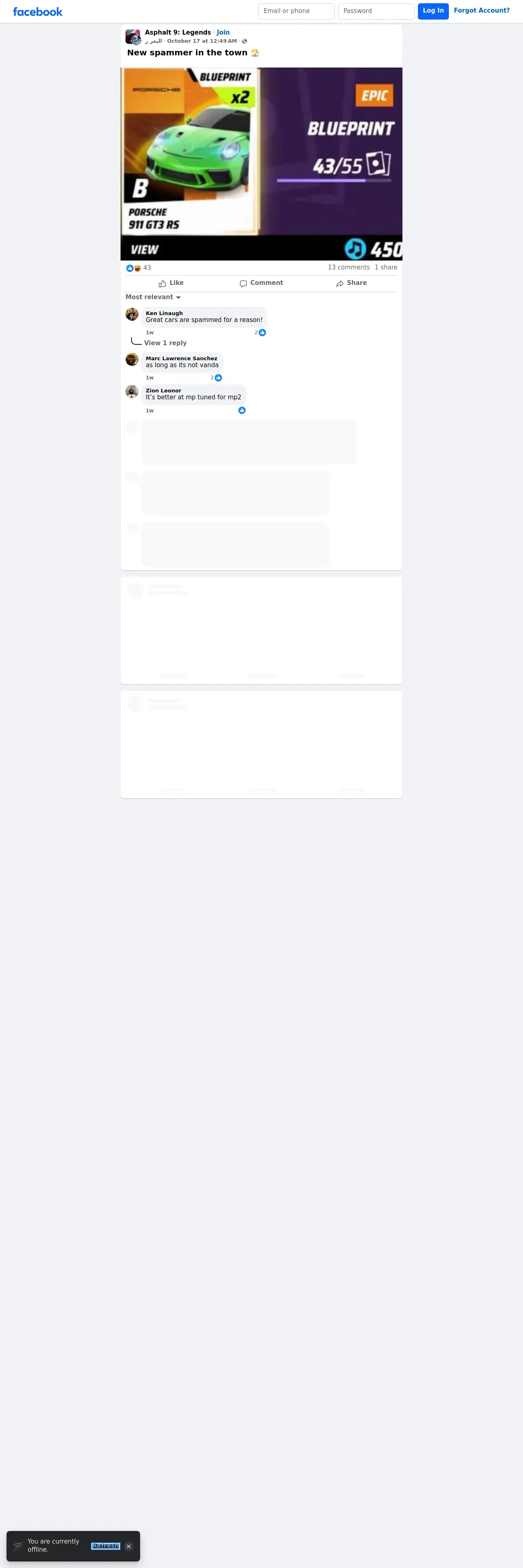Refresh the offline page
This screenshot has width=523, height=1568.
point(105,1546)
